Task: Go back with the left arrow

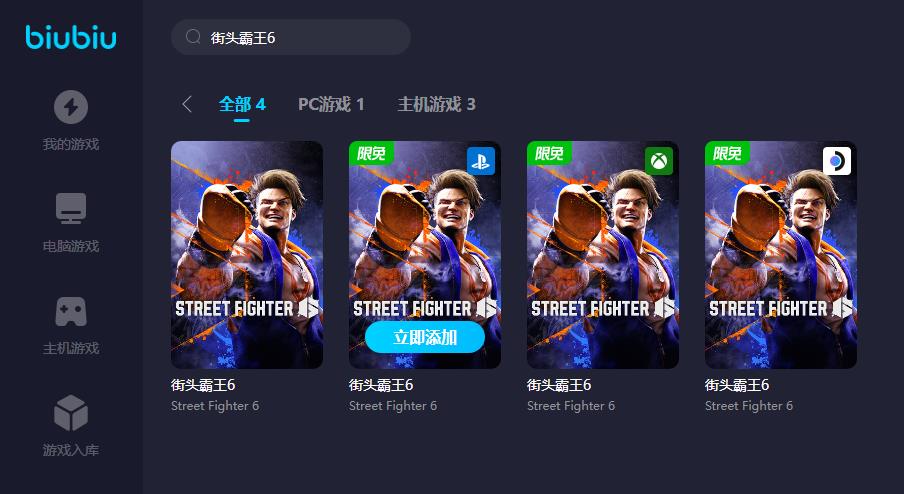Action: pyautogui.click(x=187, y=104)
